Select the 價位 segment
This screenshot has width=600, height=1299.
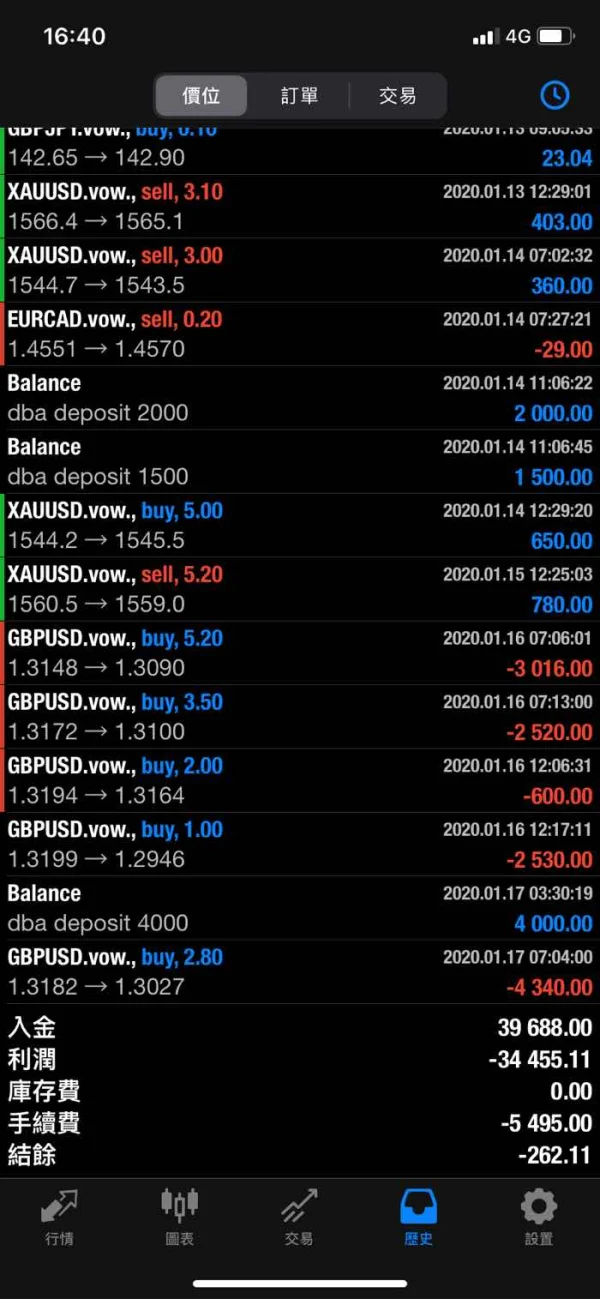[201, 96]
